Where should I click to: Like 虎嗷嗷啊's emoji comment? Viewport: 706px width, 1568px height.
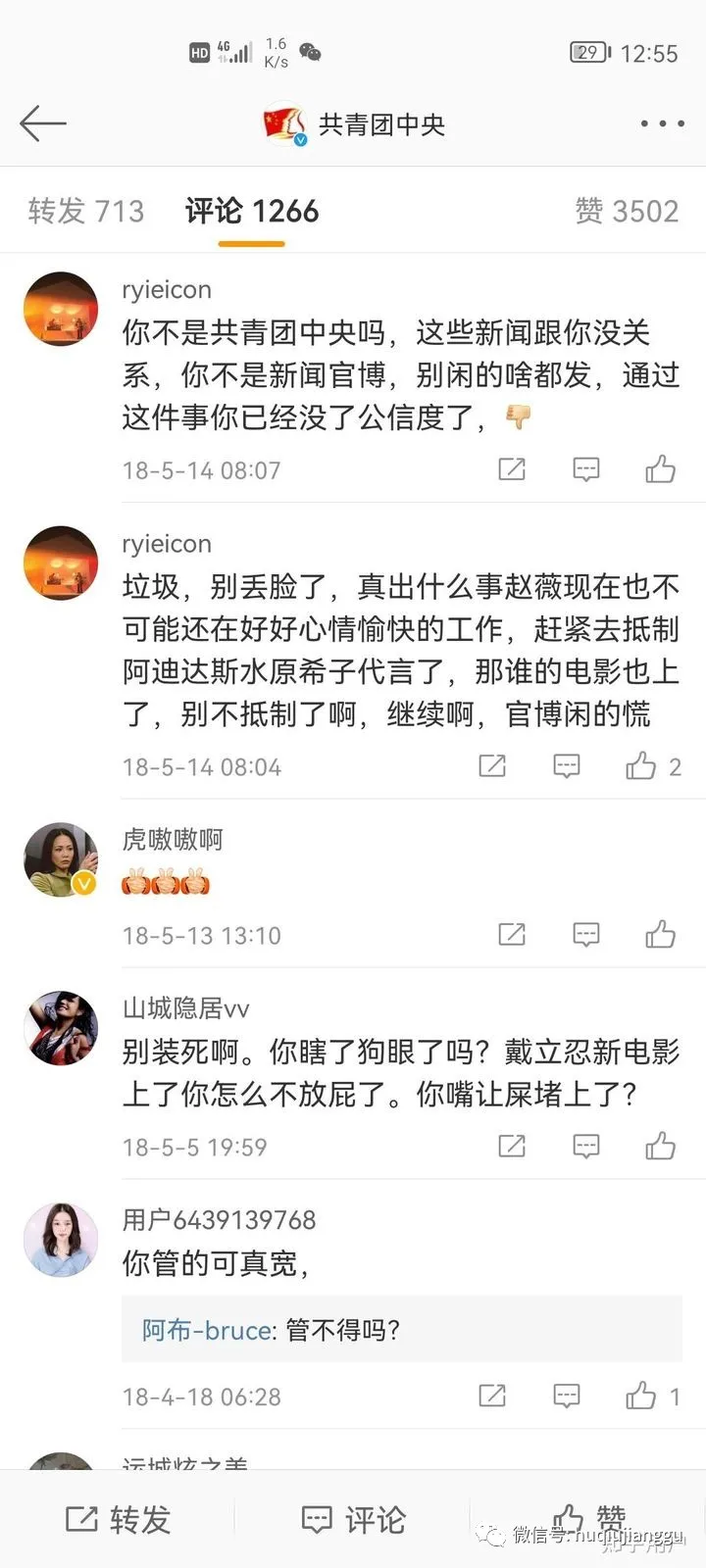(x=660, y=935)
